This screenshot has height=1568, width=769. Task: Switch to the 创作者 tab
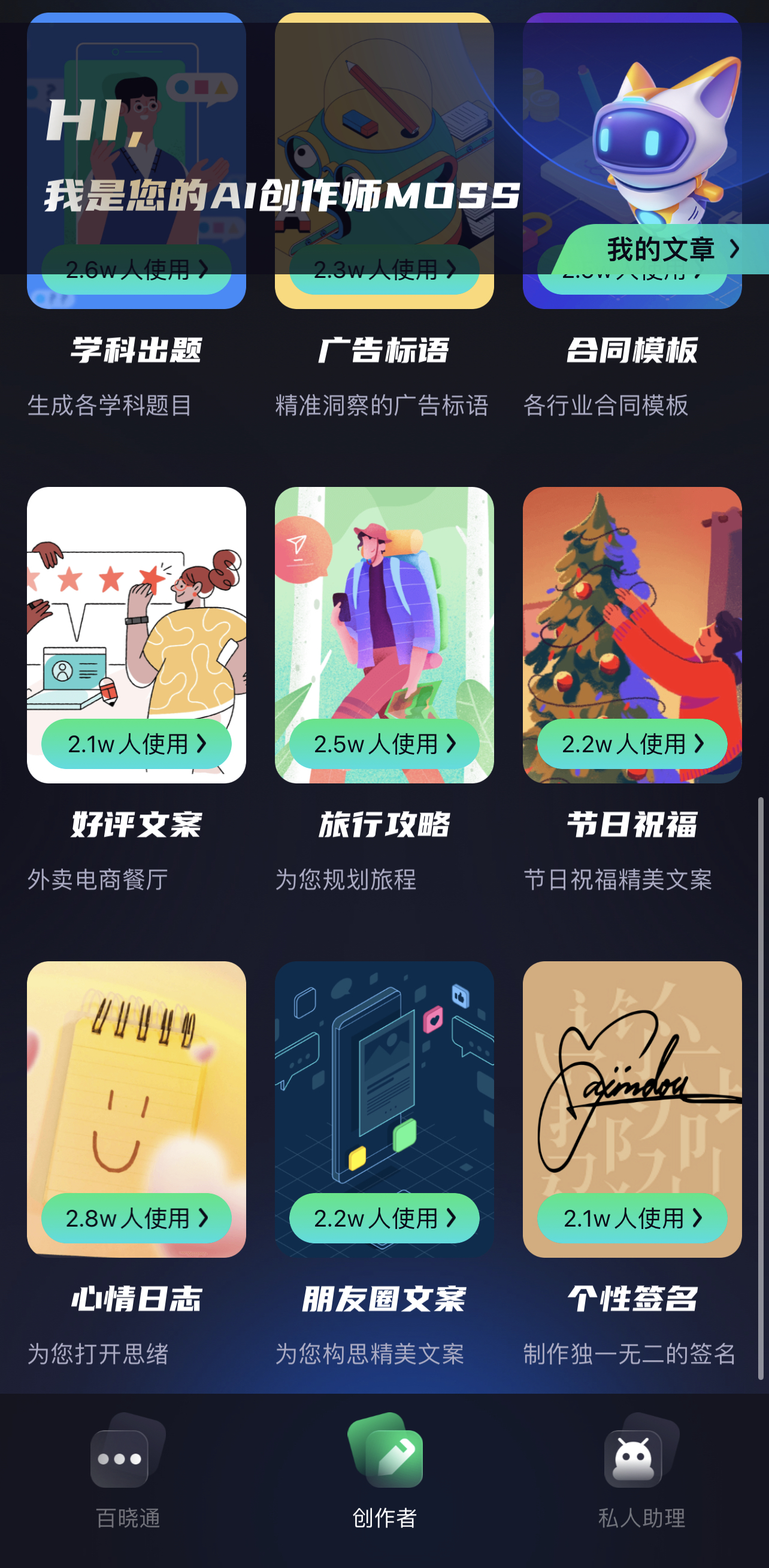384,1472
